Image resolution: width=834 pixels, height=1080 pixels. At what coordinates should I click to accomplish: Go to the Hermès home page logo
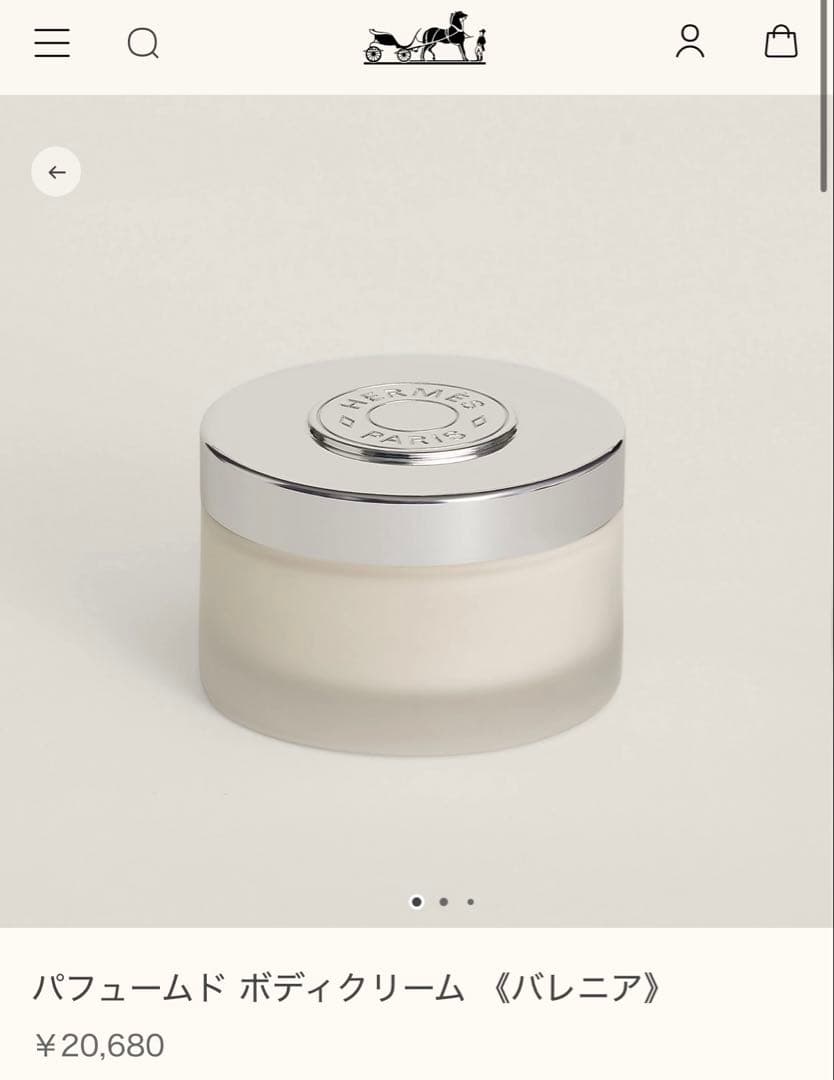click(x=425, y=41)
